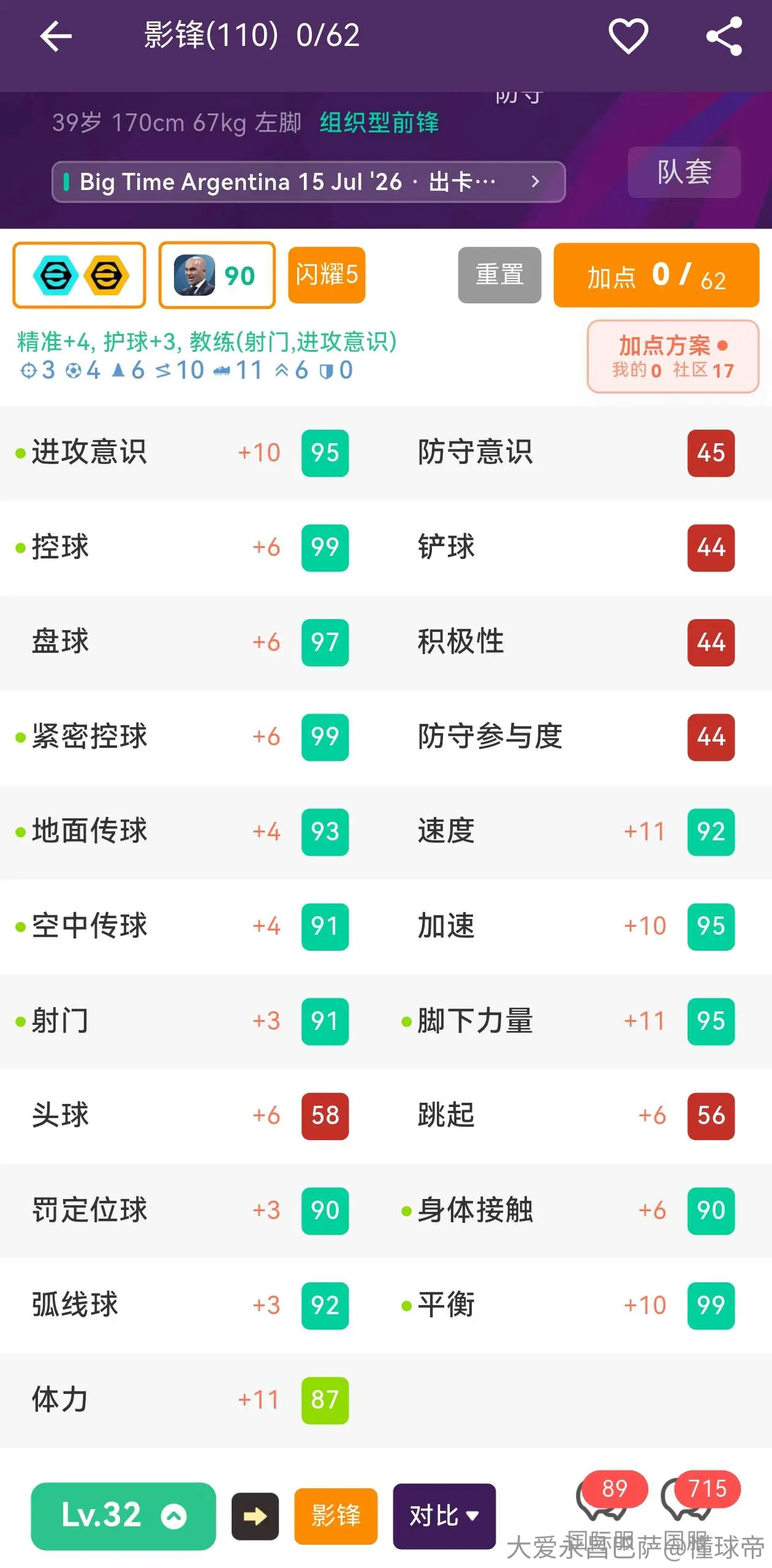Open the booster badges selector
Screen dimensions: 772x1568
(79, 275)
